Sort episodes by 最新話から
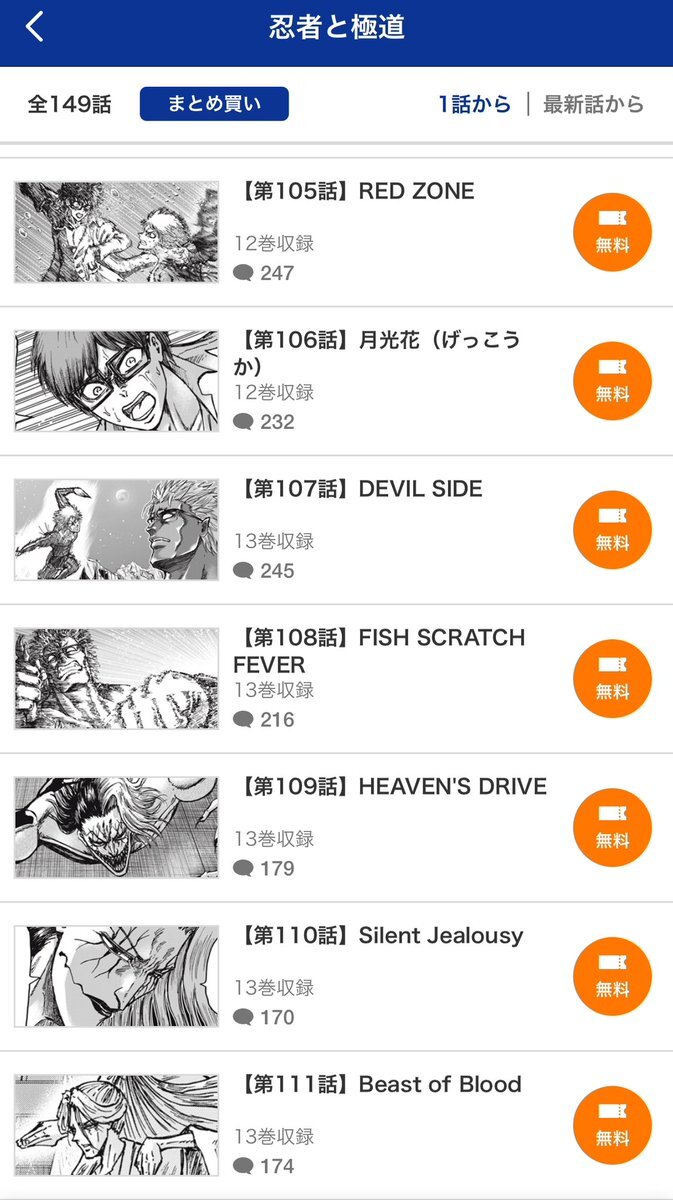 [593, 104]
